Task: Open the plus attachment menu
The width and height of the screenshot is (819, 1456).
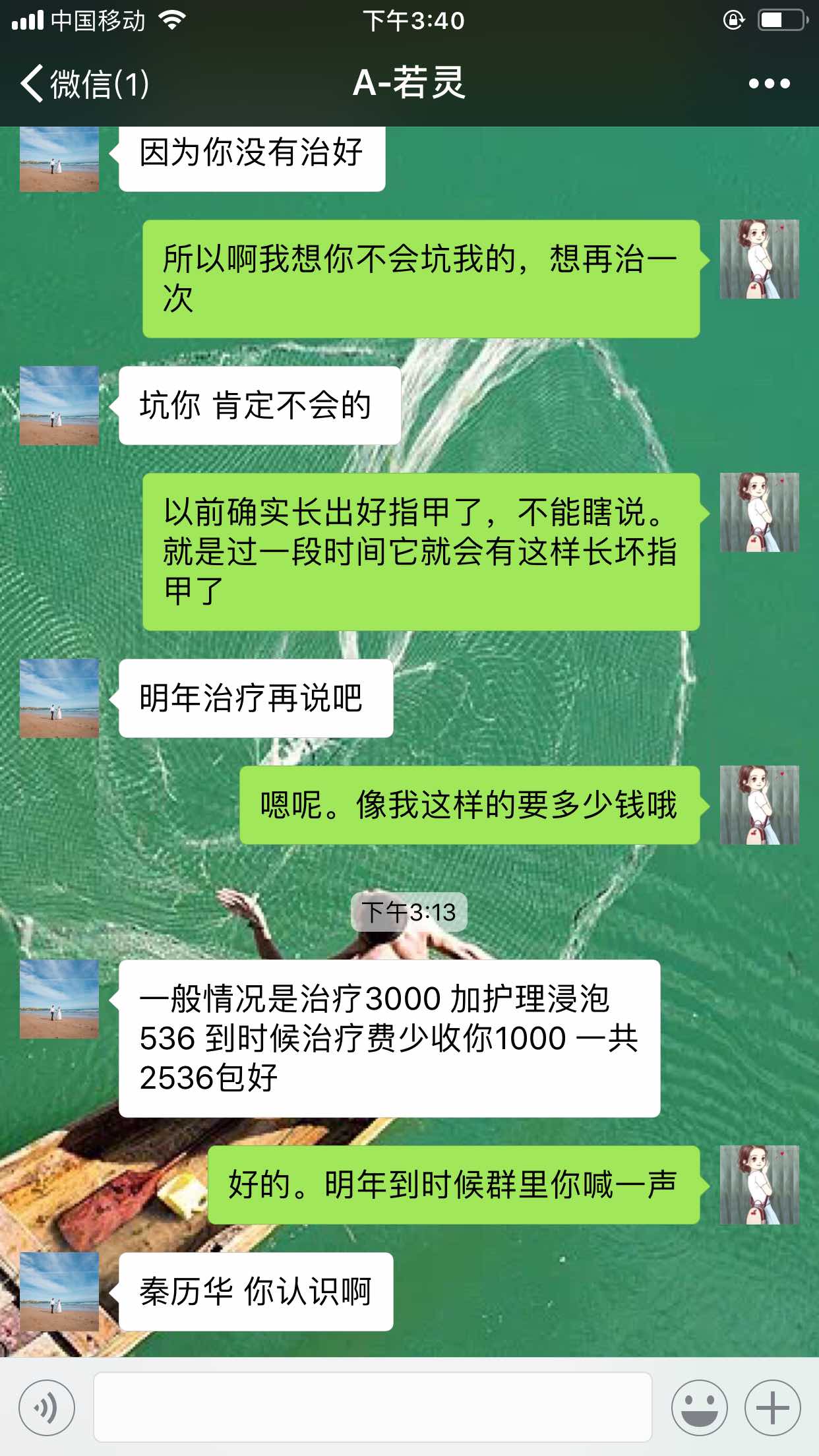Action: point(772,1407)
